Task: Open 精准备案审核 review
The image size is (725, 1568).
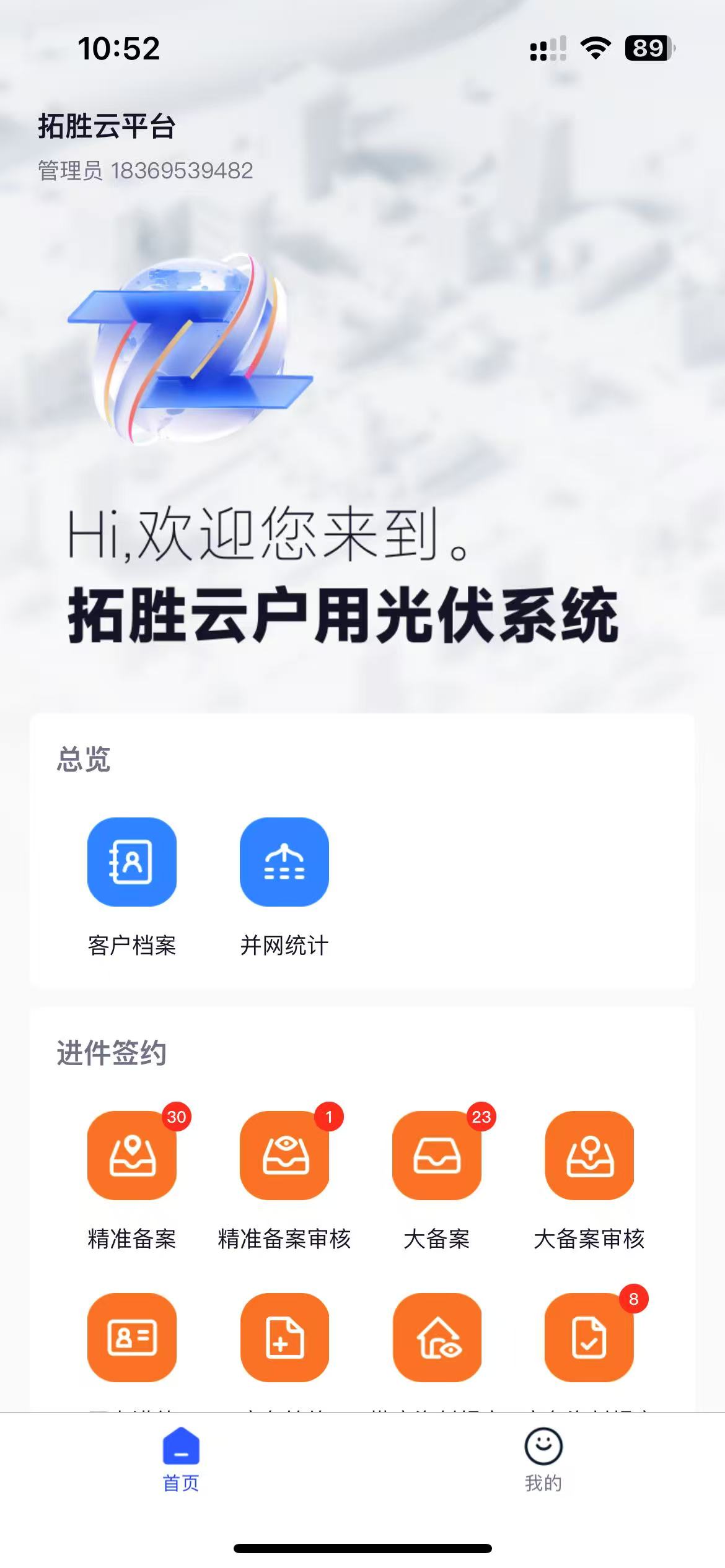Action: pyautogui.click(x=284, y=1156)
